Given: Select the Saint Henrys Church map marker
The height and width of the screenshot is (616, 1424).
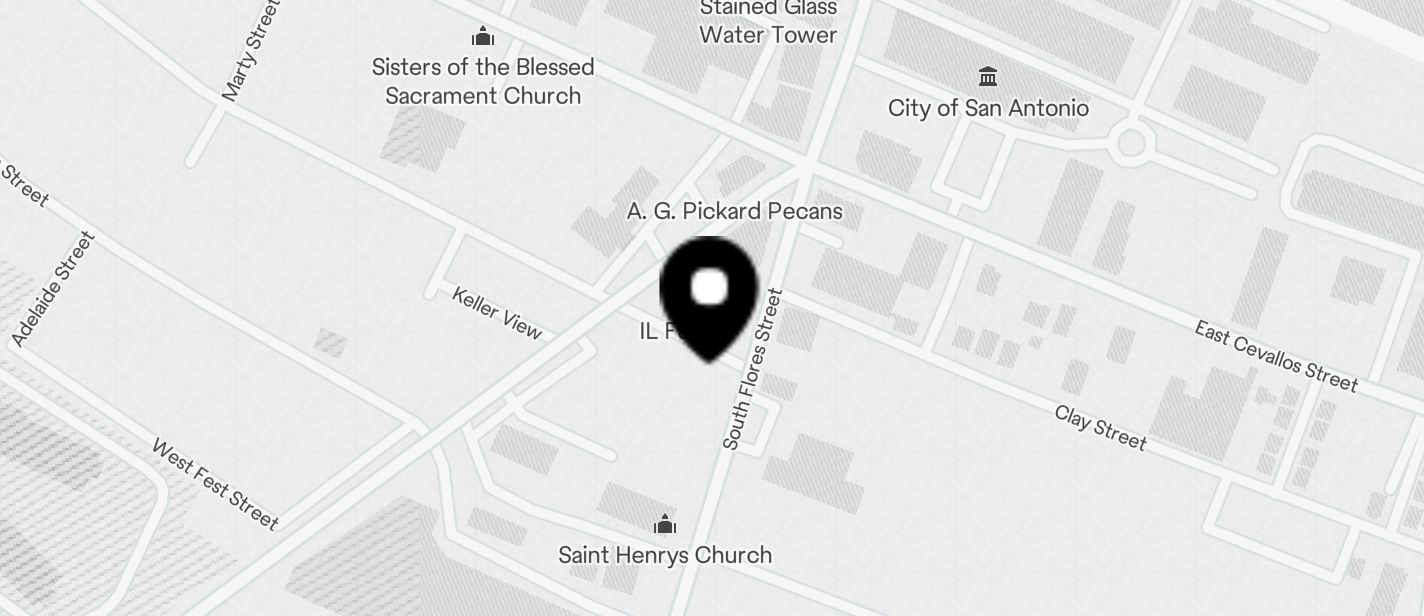Looking at the screenshot, I should point(665,526).
